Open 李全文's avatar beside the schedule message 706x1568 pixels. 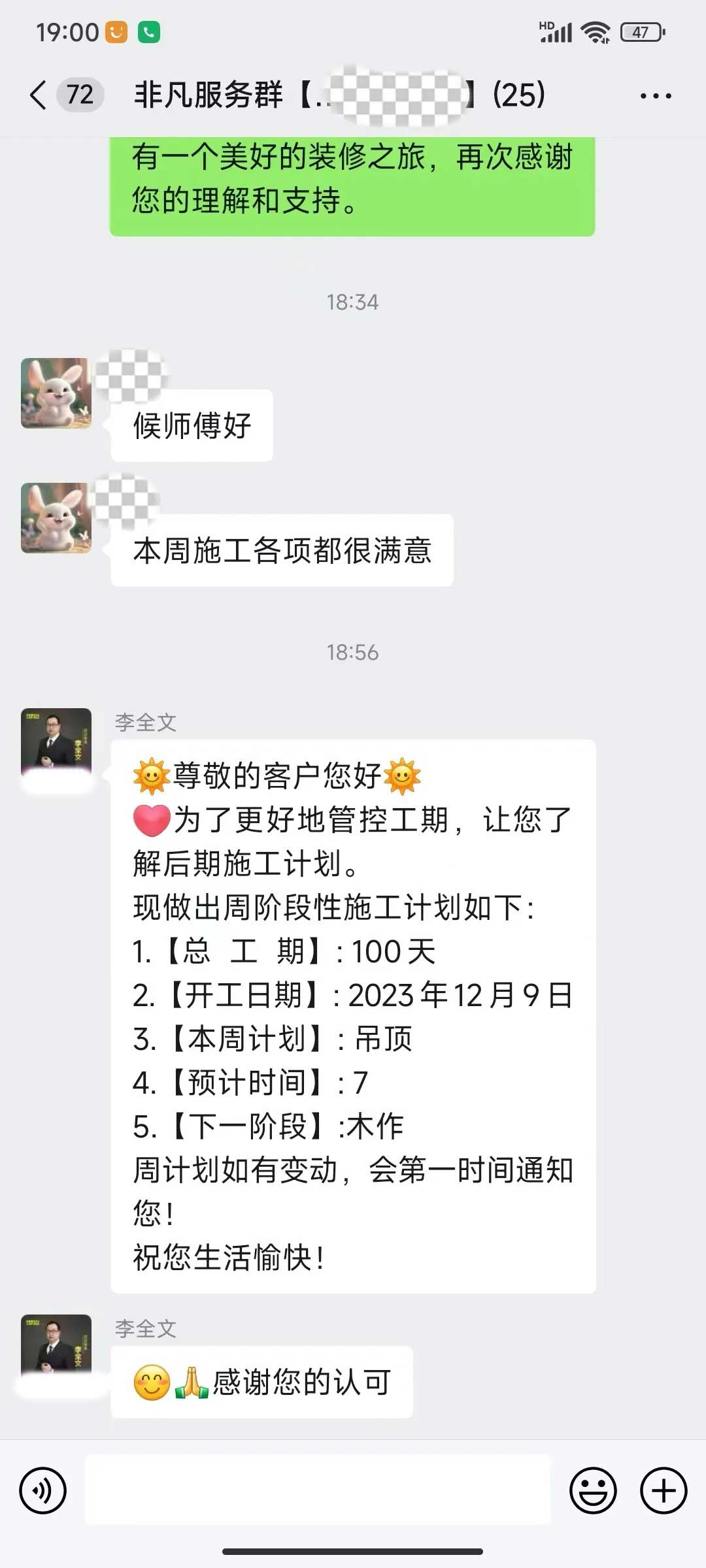[56, 742]
